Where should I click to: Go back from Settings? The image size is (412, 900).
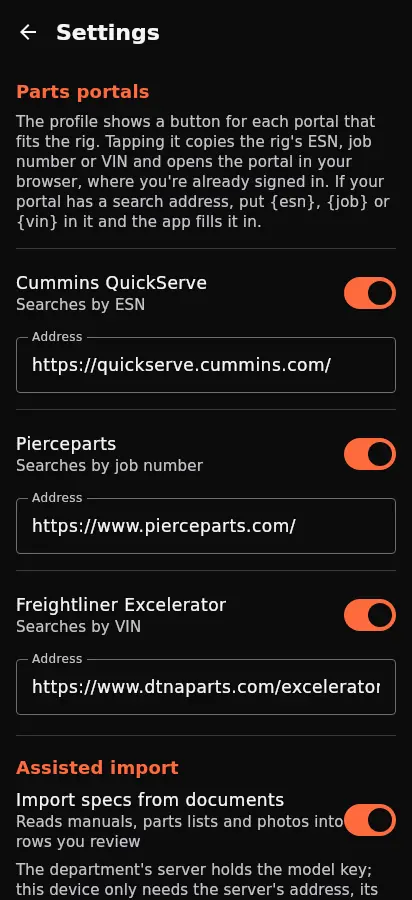tap(28, 32)
